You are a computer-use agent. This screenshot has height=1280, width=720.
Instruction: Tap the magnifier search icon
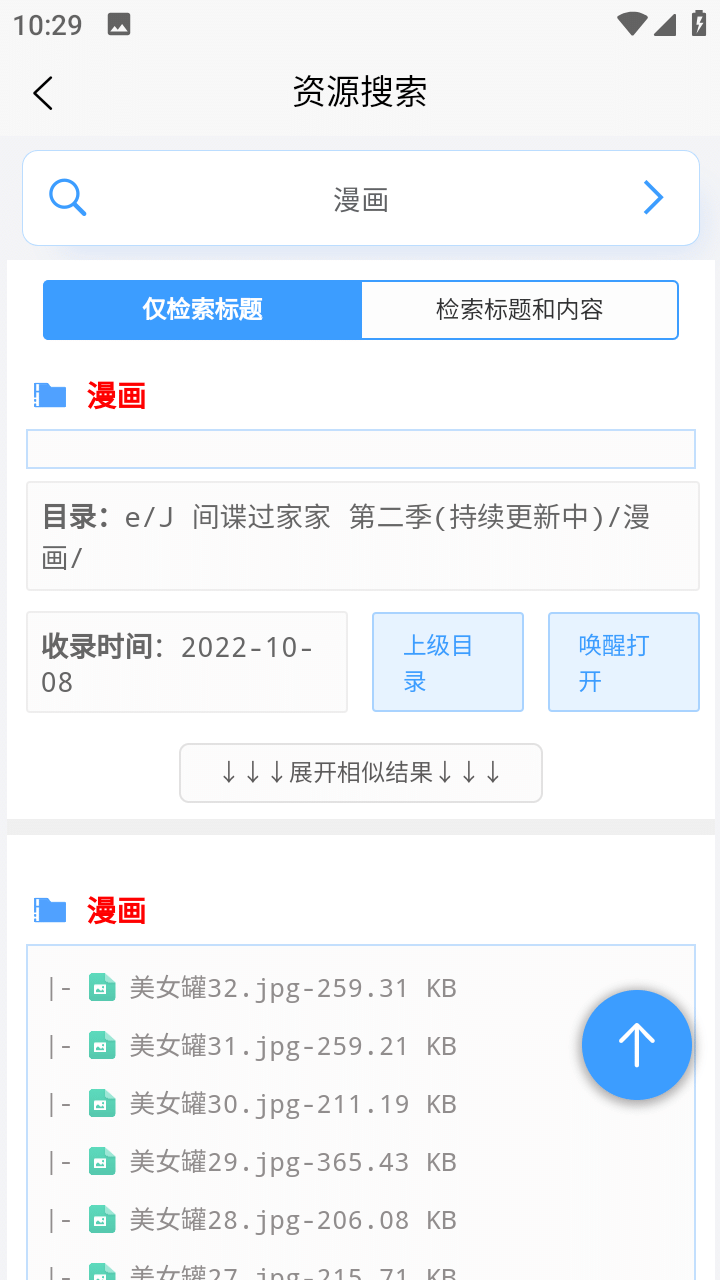click(x=67, y=198)
